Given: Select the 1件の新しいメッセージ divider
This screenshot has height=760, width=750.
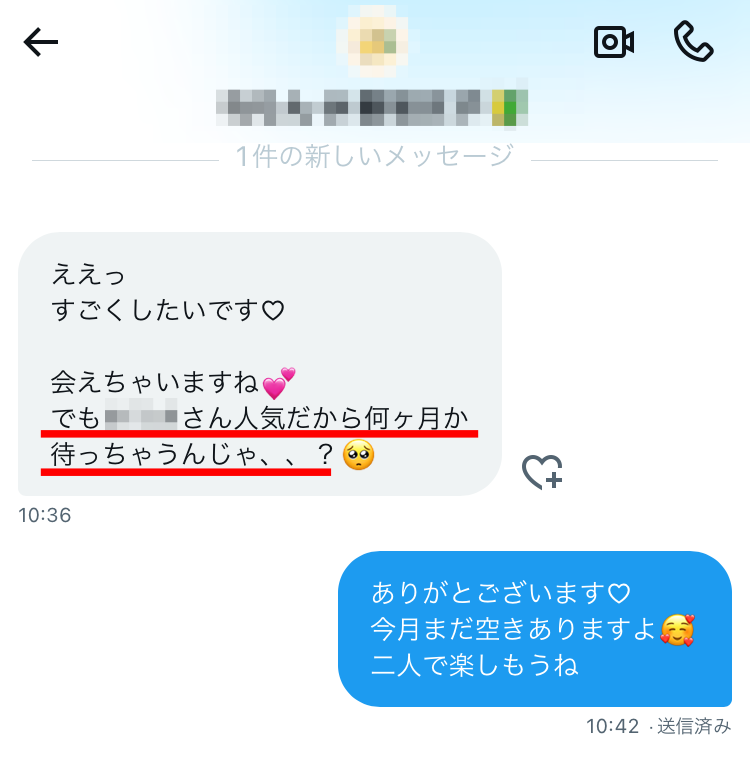Looking at the screenshot, I should 373,155.
